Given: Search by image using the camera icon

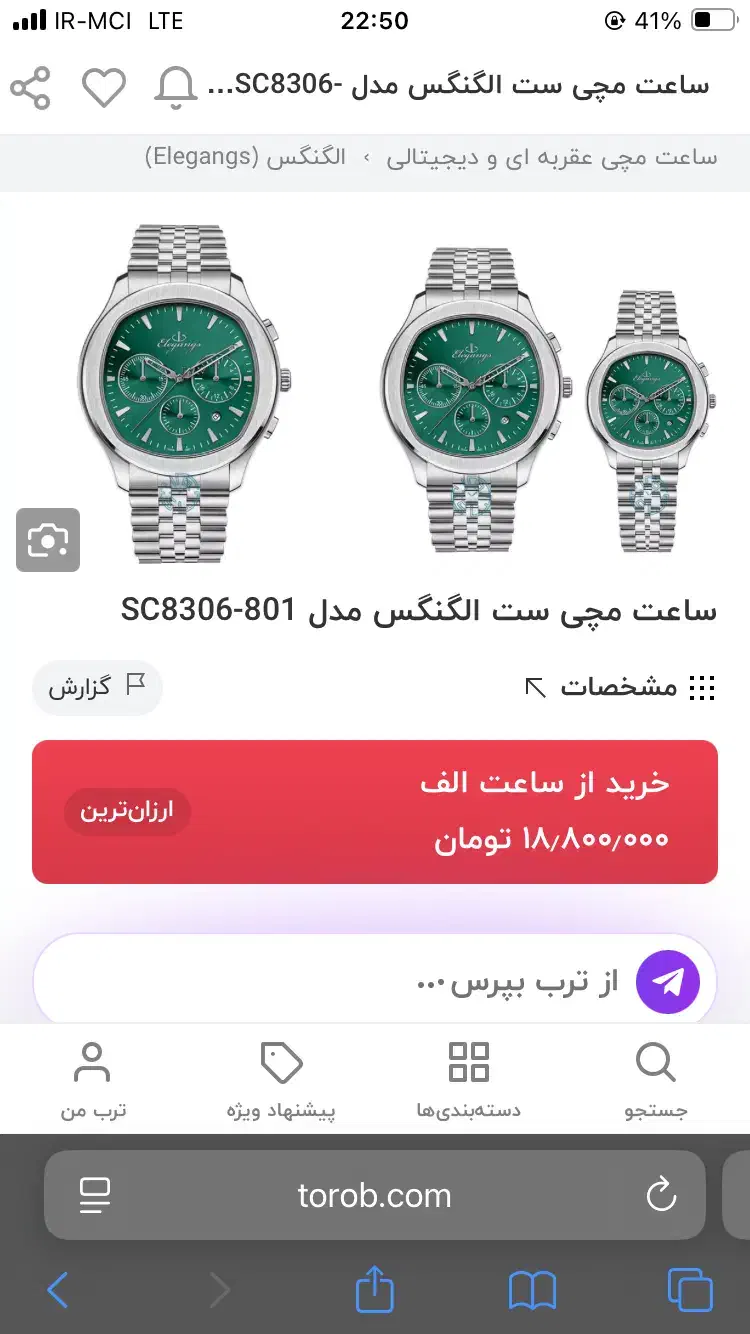Looking at the screenshot, I should 48,541.
